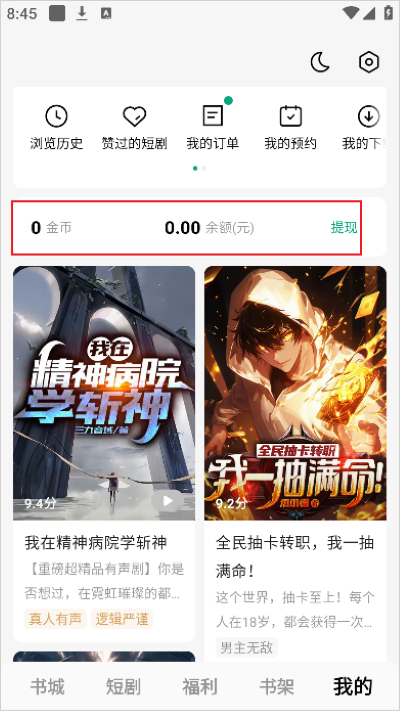This screenshot has height=711, width=400.
Task: Open 赞过的短剧 liked short dramas
Action: (134, 128)
